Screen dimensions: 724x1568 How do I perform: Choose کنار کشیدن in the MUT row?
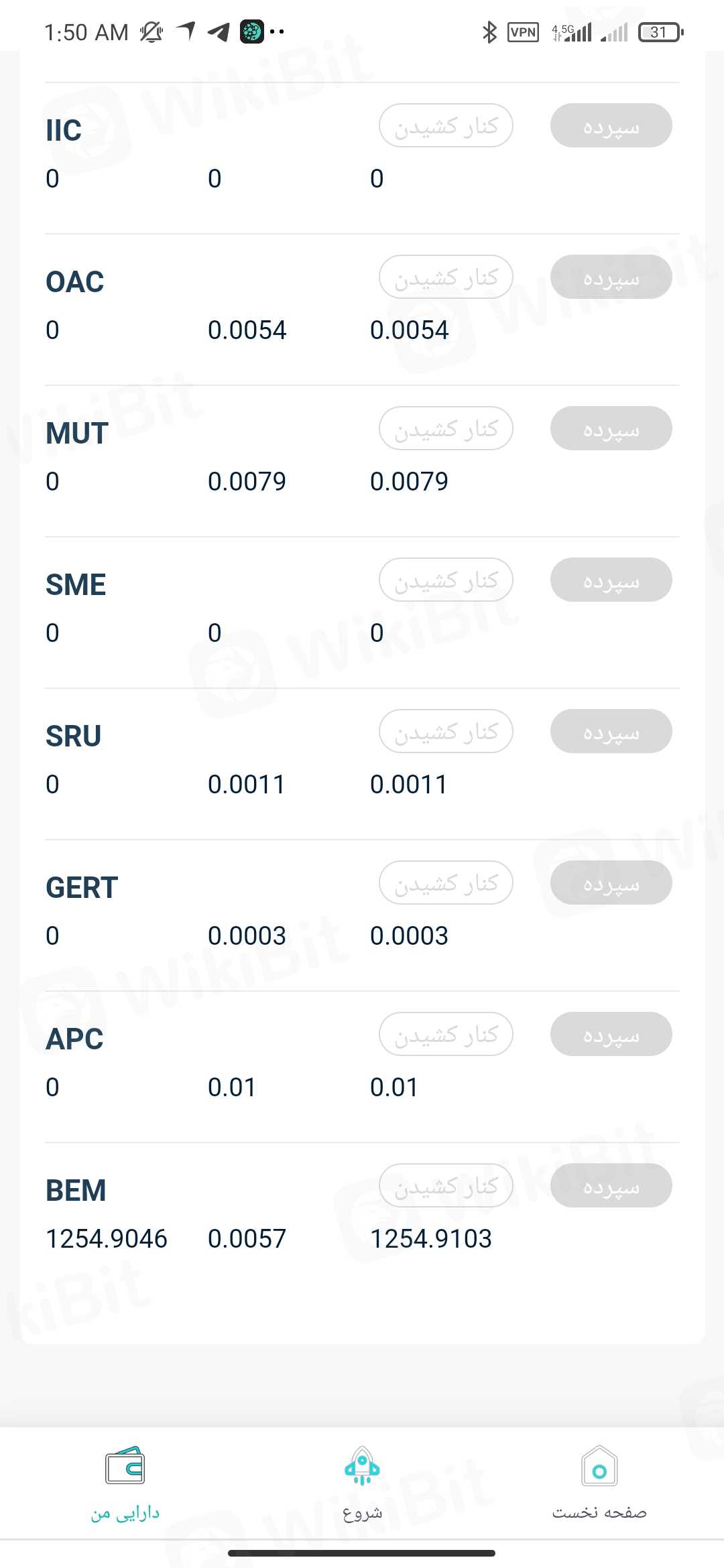[x=446, y=428]
